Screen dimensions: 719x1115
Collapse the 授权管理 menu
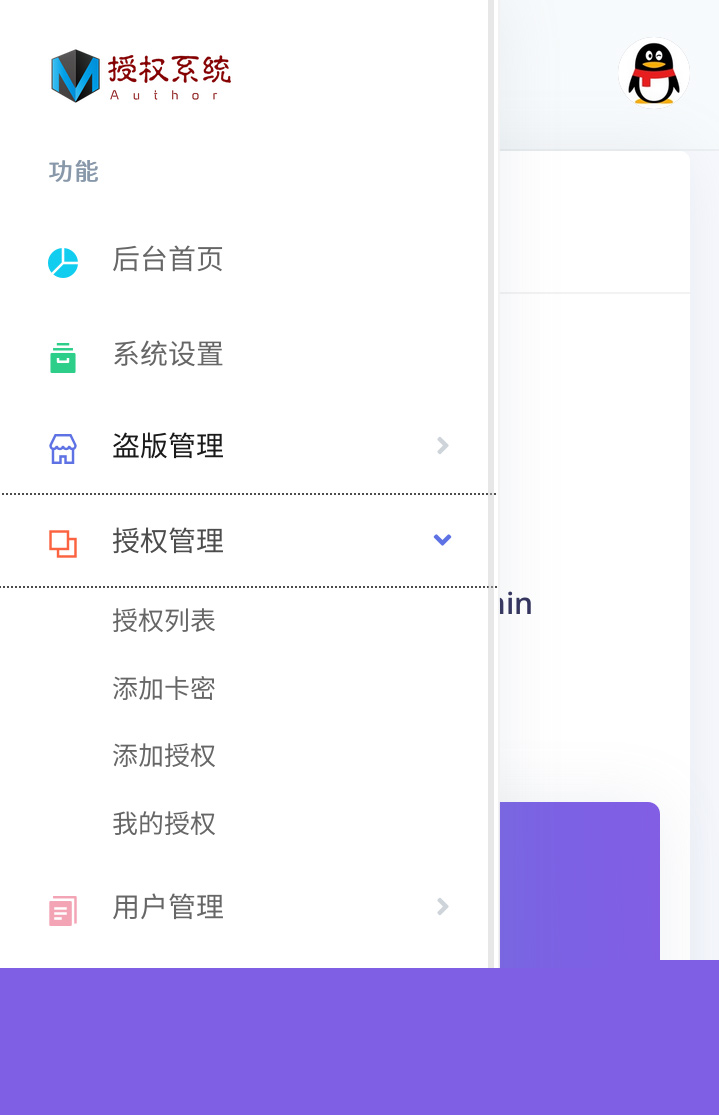[x=168, y=541]
